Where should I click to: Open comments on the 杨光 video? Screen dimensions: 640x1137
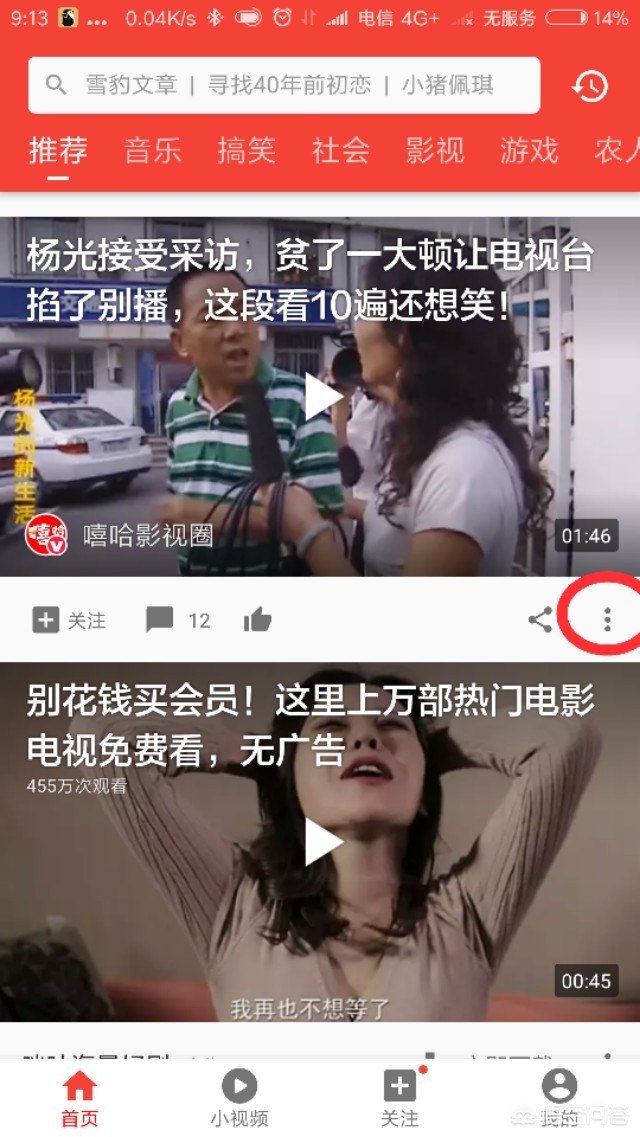pyautogui.click(x=178, y=620)
